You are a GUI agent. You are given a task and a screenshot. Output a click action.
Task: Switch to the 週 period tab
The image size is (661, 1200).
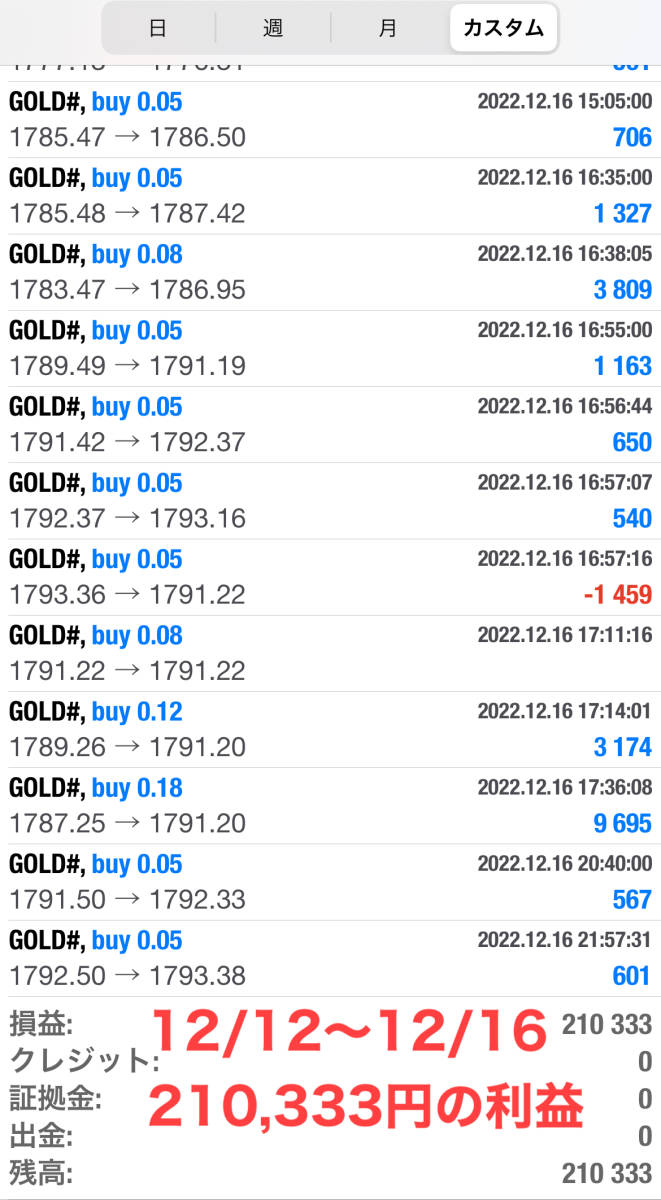273,28
